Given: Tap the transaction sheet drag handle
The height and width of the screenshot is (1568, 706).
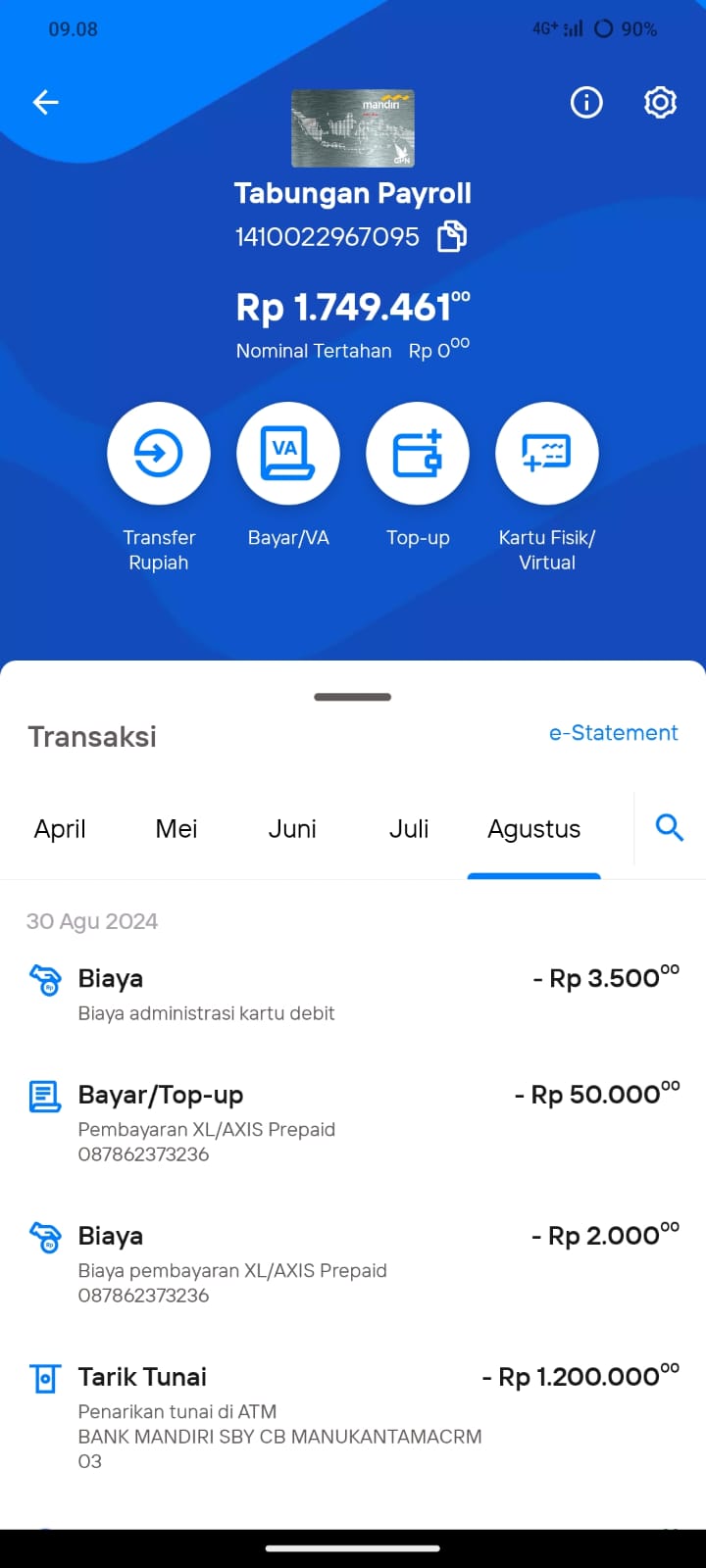Looking at the screenshot, I should click(x=353, y=697).
